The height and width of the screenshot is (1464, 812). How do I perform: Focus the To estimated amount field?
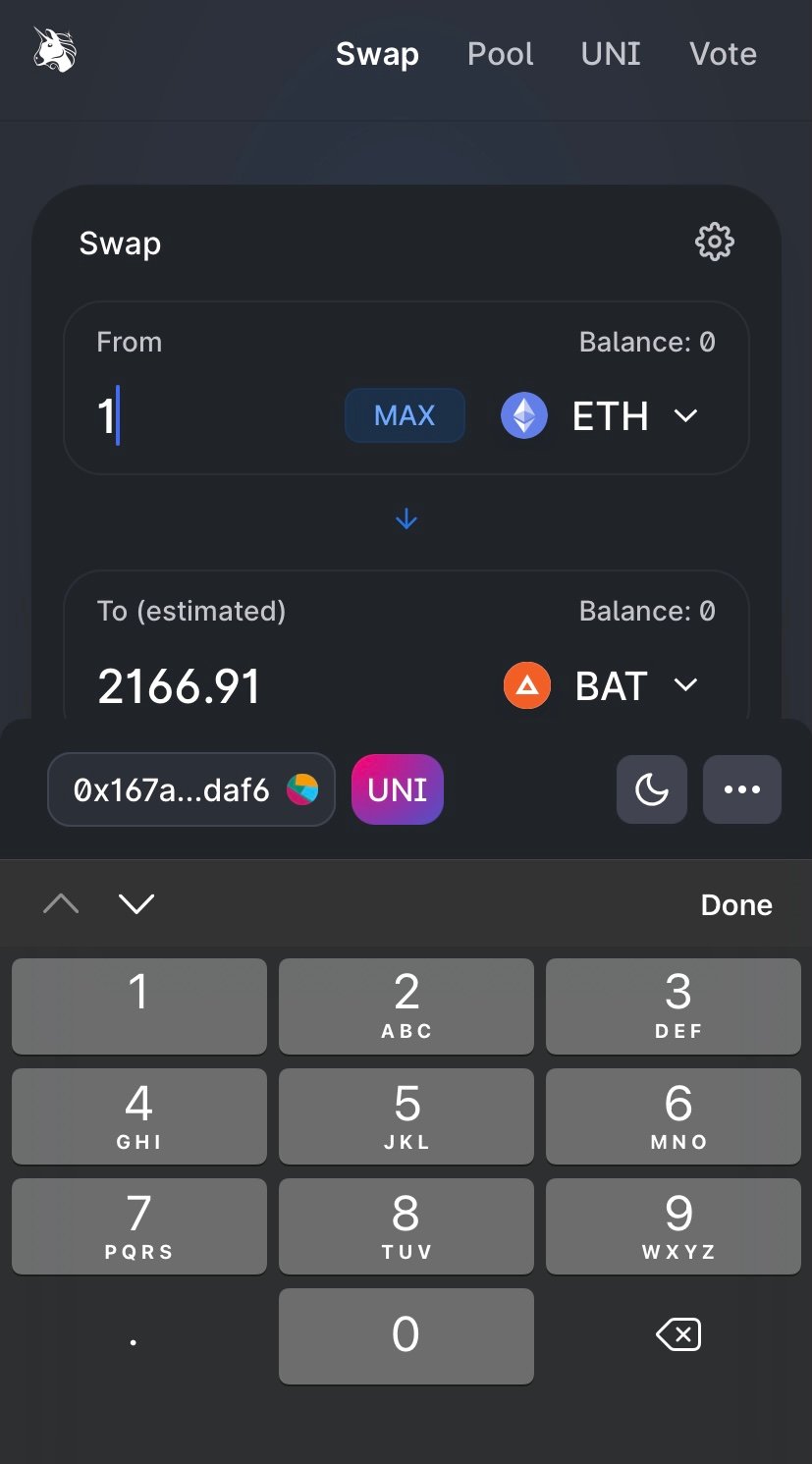tap(285, 685)
